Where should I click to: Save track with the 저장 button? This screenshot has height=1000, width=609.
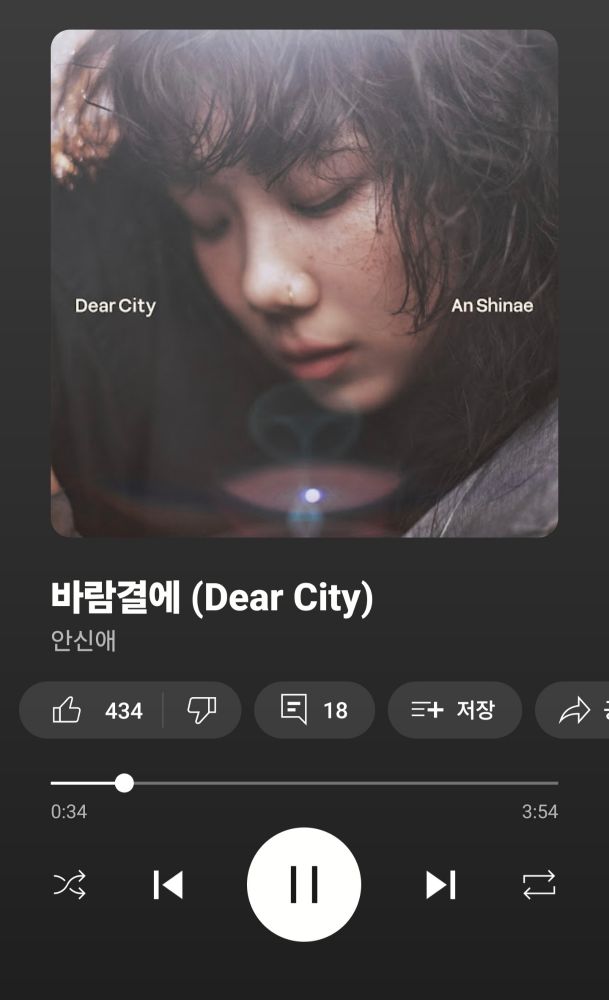(x=454, y=711)
